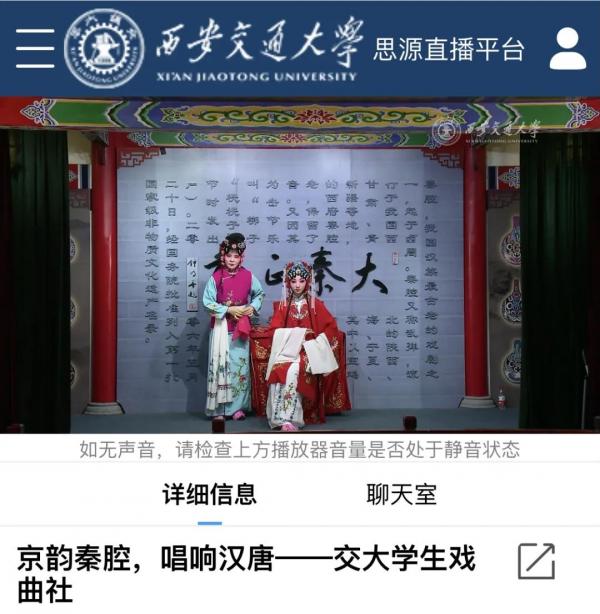The height and width of the screenshot is (614, 600).
Task: Open the user profile icon
Action: tap(567, 48)
